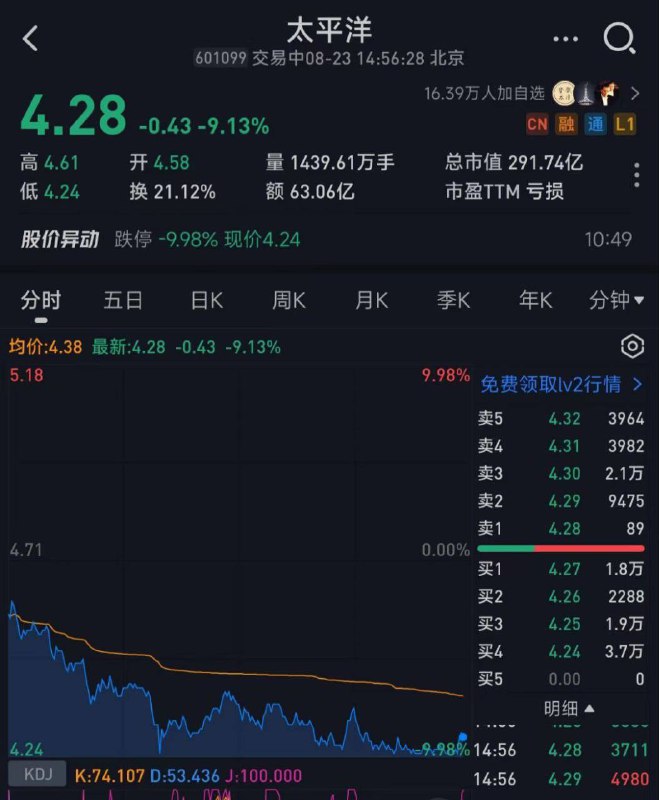Open the 分钟 interval dropdown
659x800 pixels.
coord(616,300)
